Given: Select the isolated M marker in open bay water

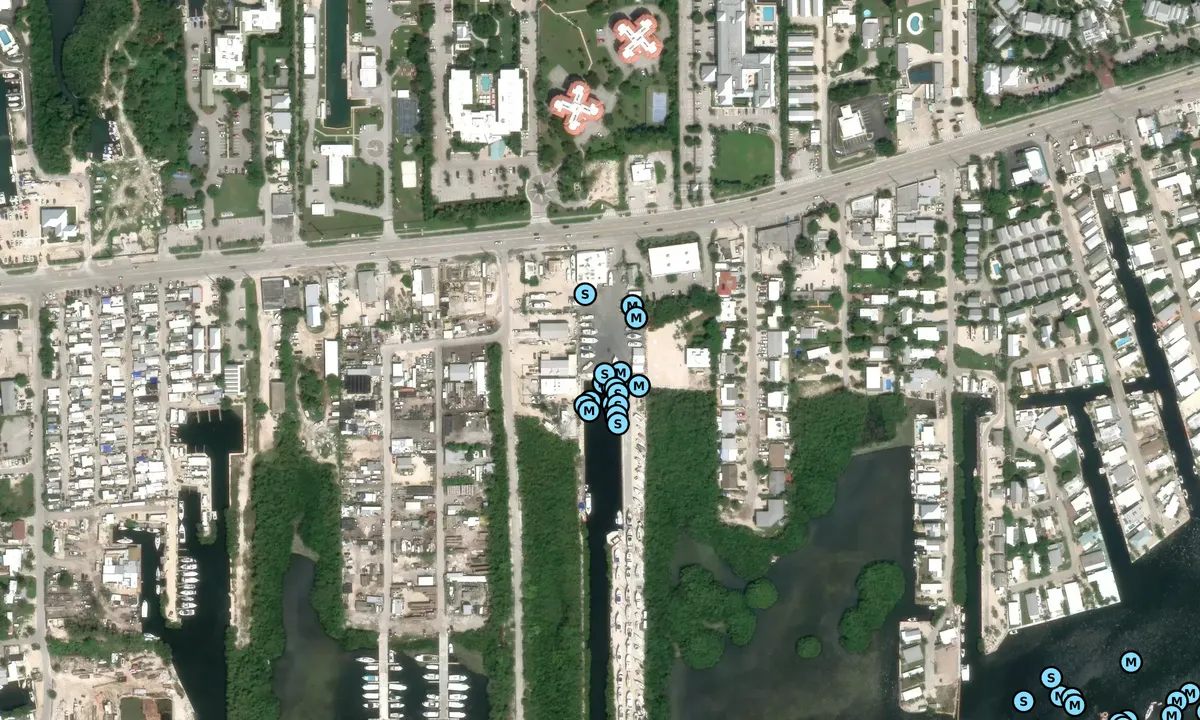Looking at the screenshot, I should pos(1131,662).
